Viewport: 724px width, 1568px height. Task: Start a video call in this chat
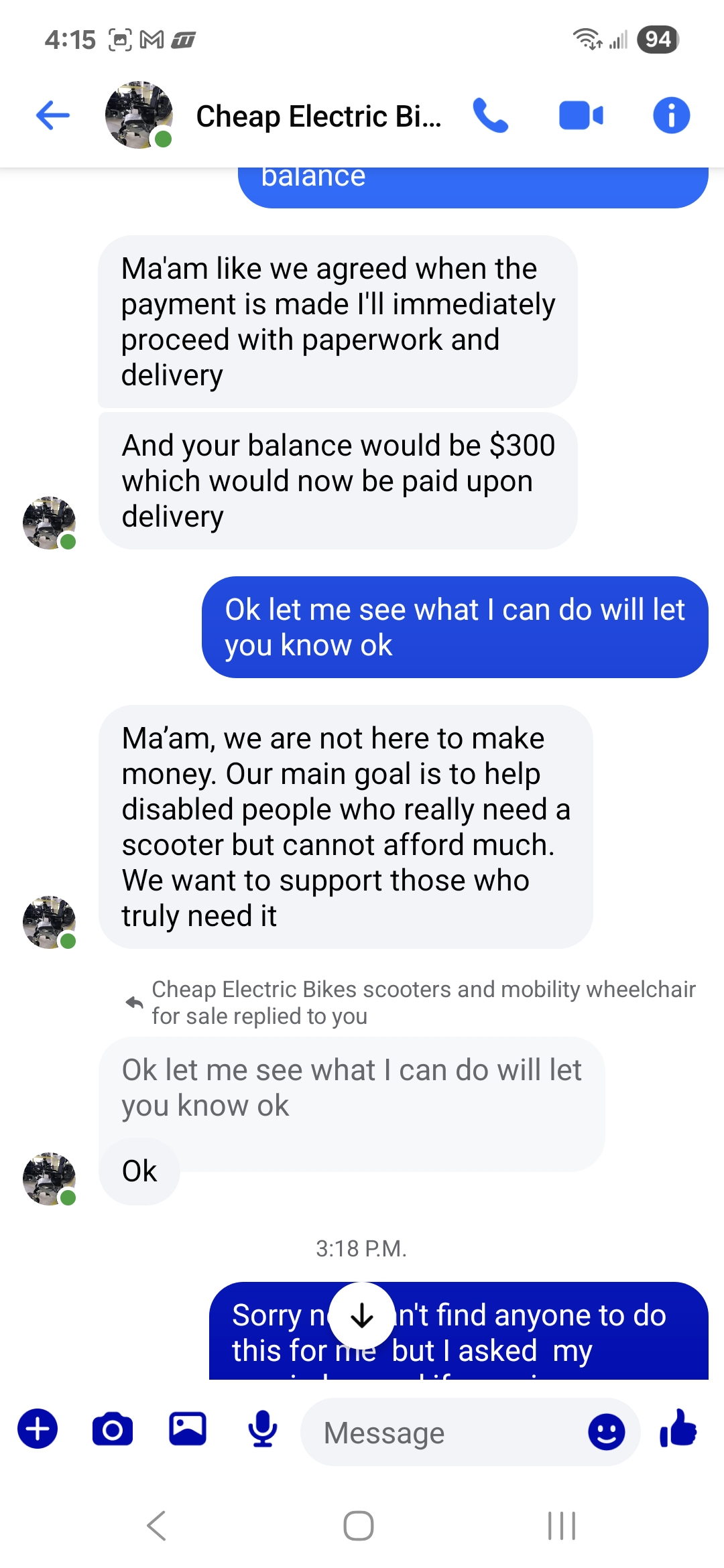click(x=581, y=115)
